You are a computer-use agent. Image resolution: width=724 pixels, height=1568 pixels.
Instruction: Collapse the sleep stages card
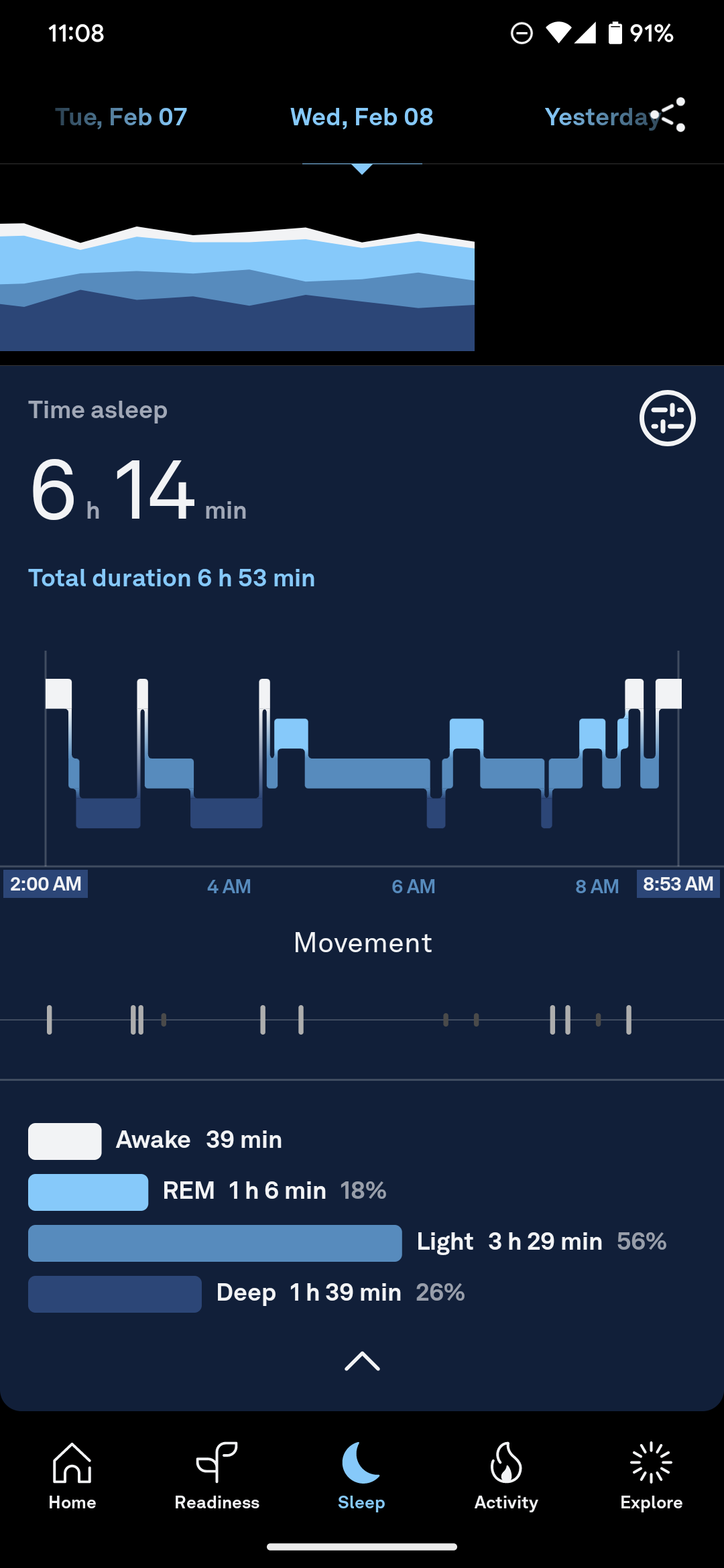pyautogui.click(x=362, y=1361)
